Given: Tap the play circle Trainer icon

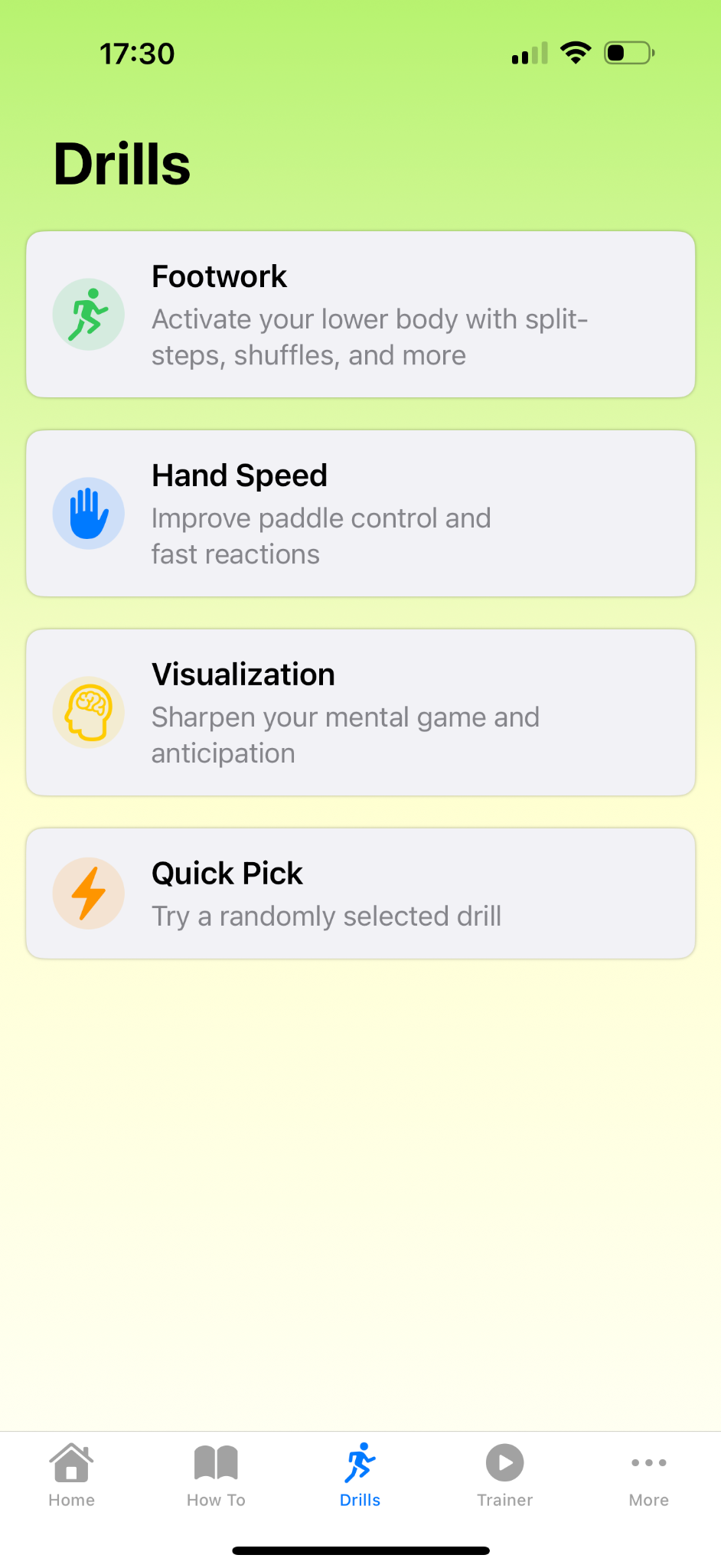Looking at the screenshot, I should pyautogui.click(x=504, y=1462).
